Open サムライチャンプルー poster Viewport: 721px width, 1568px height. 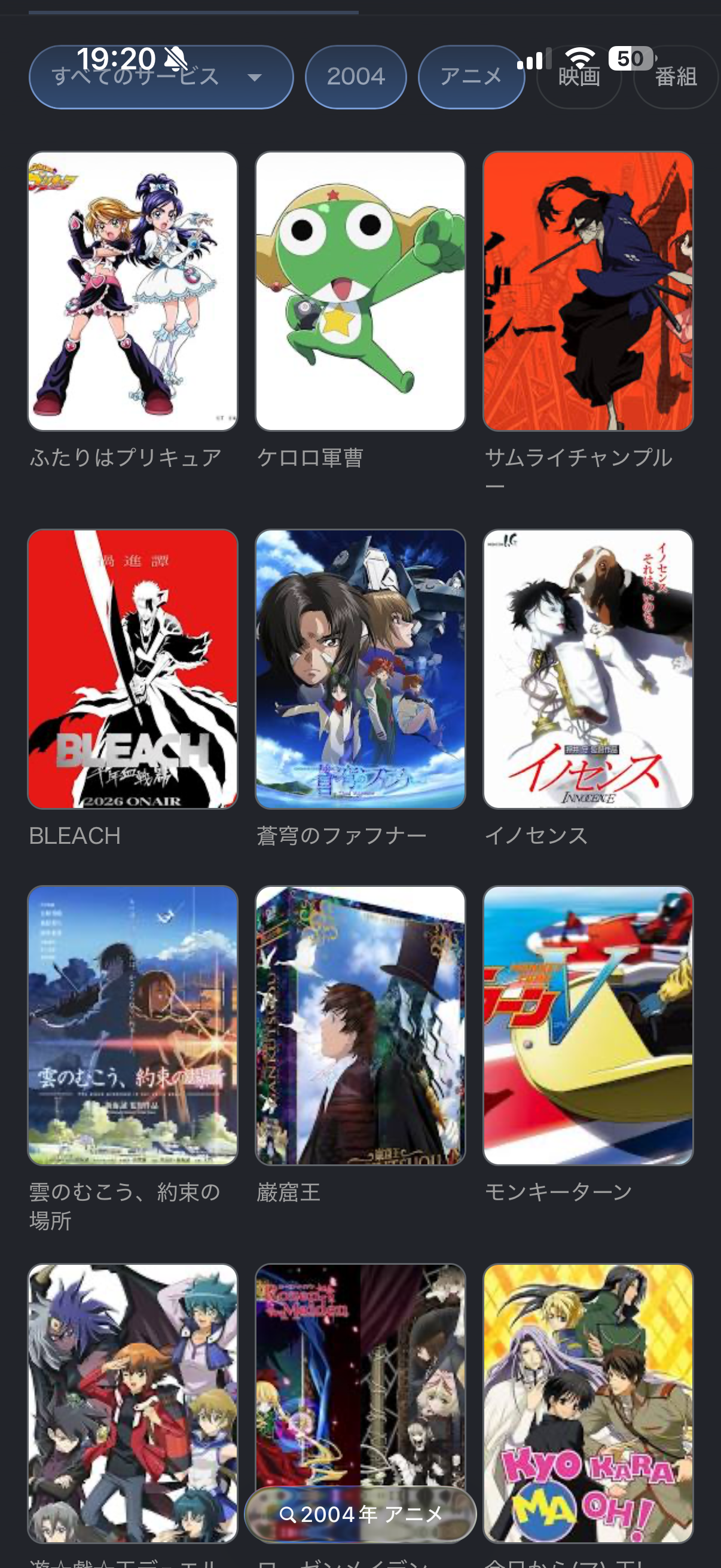[588, 291]
